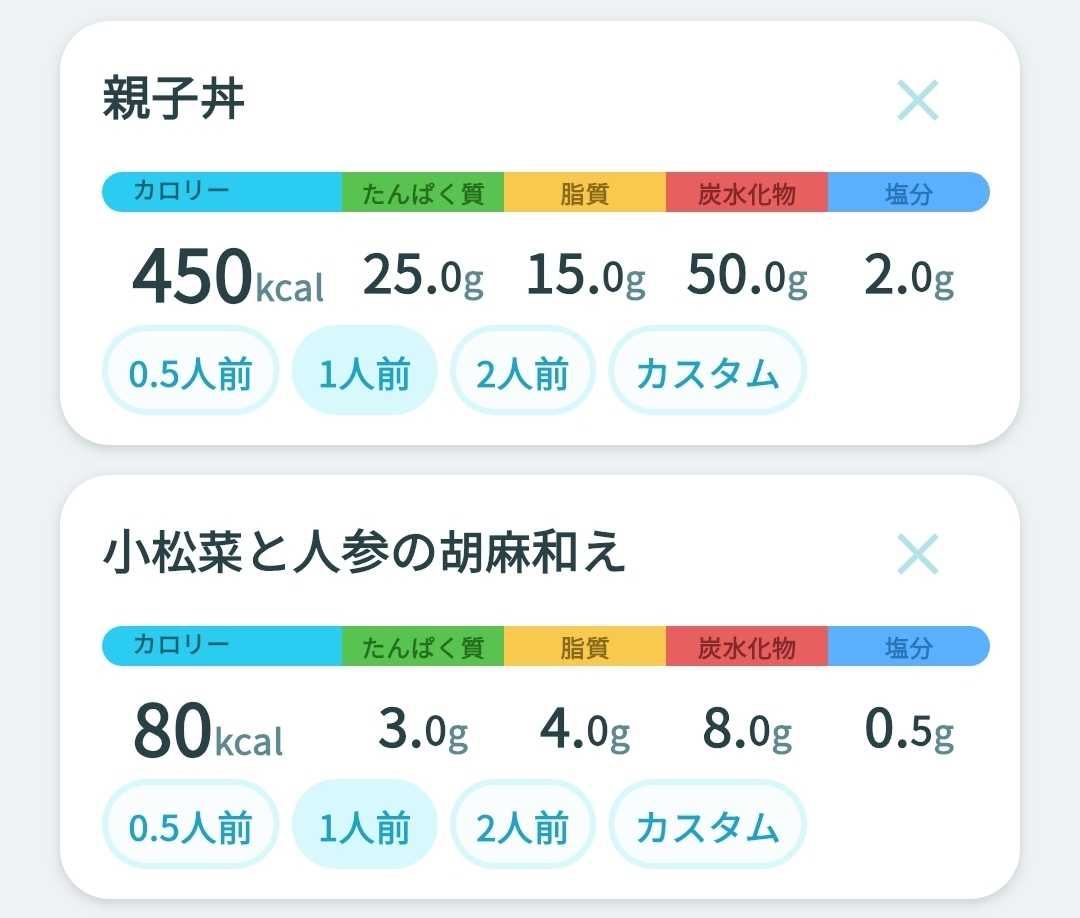Remove the 親子丼 card with its X
1080x918 pixels.
[917, 100]
